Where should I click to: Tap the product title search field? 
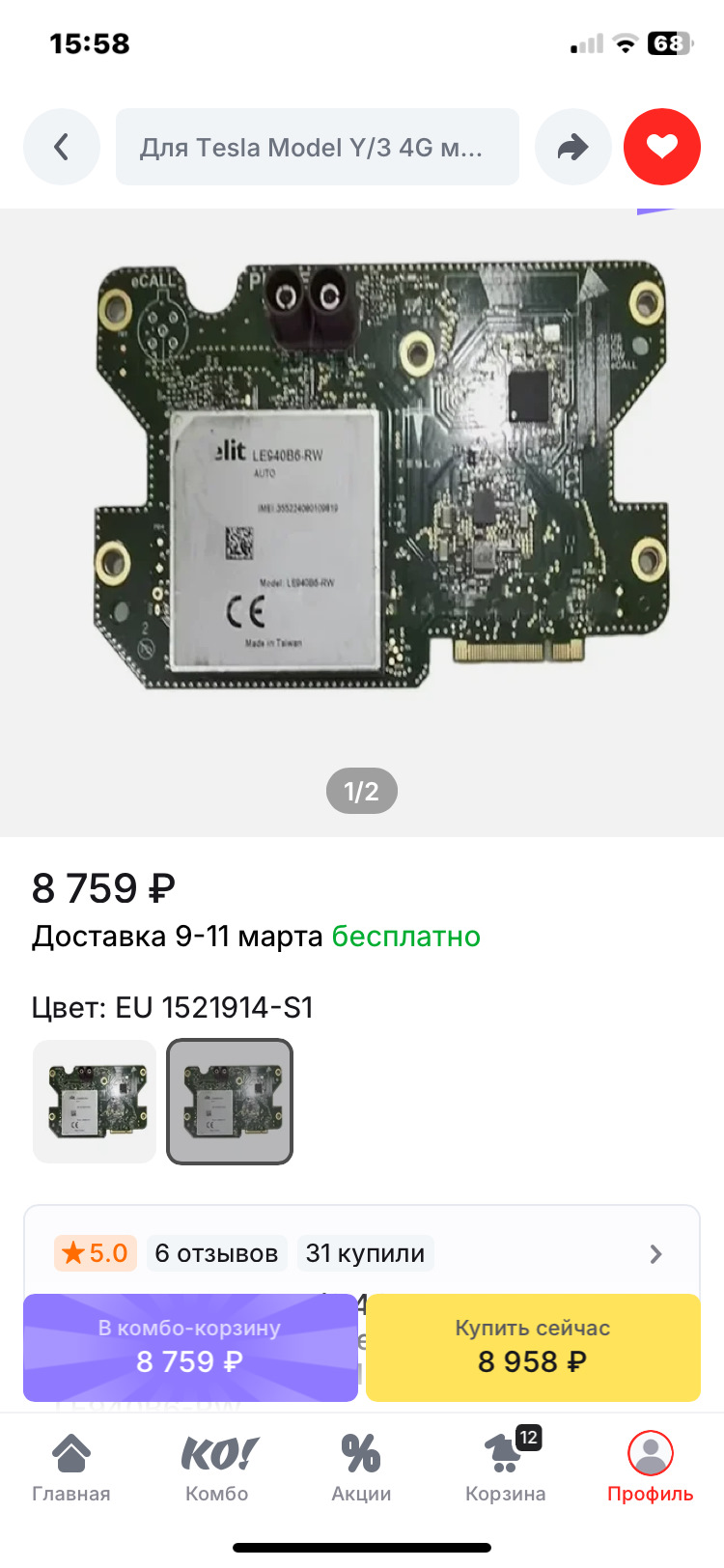coord(317,147)
